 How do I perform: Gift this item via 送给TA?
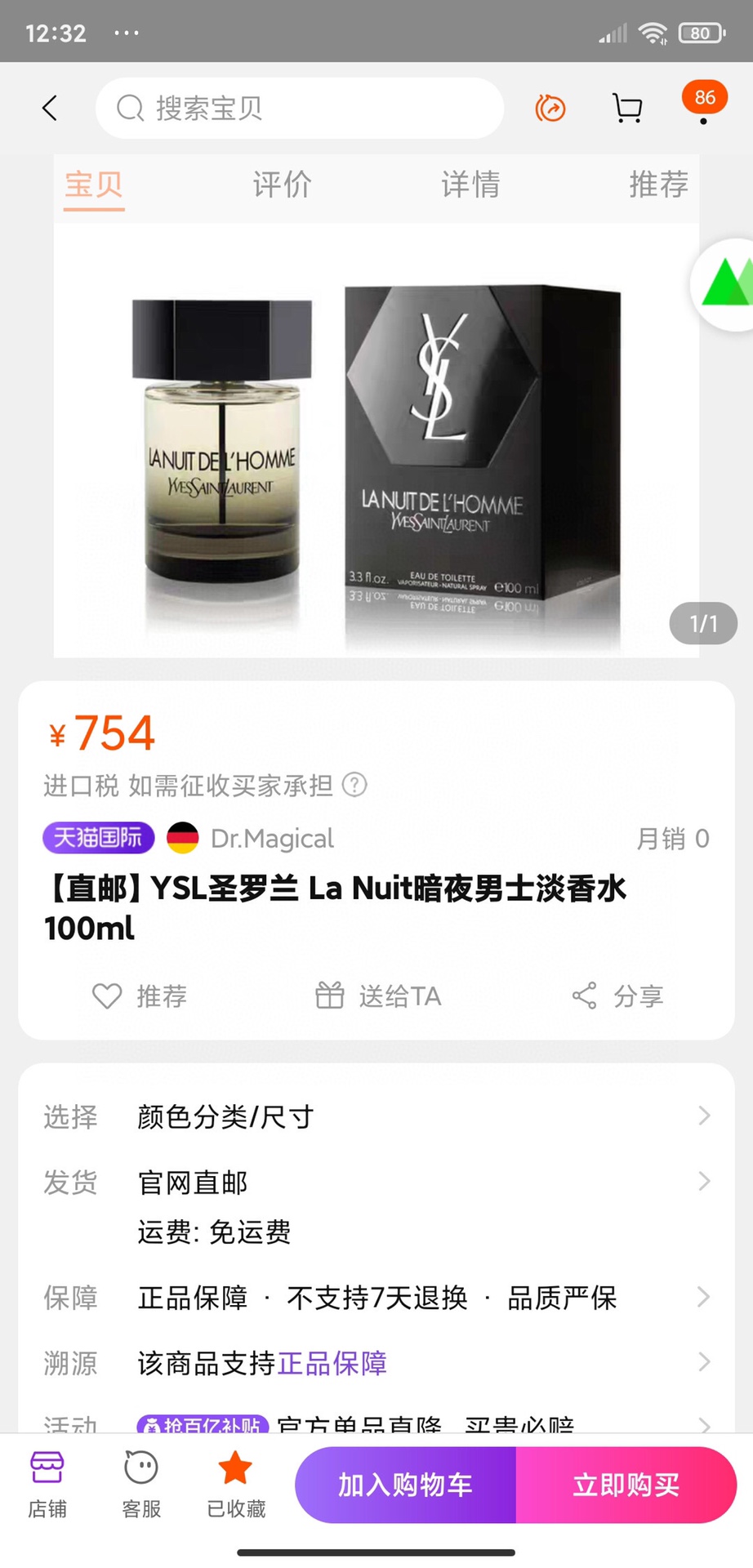(378, 996)
